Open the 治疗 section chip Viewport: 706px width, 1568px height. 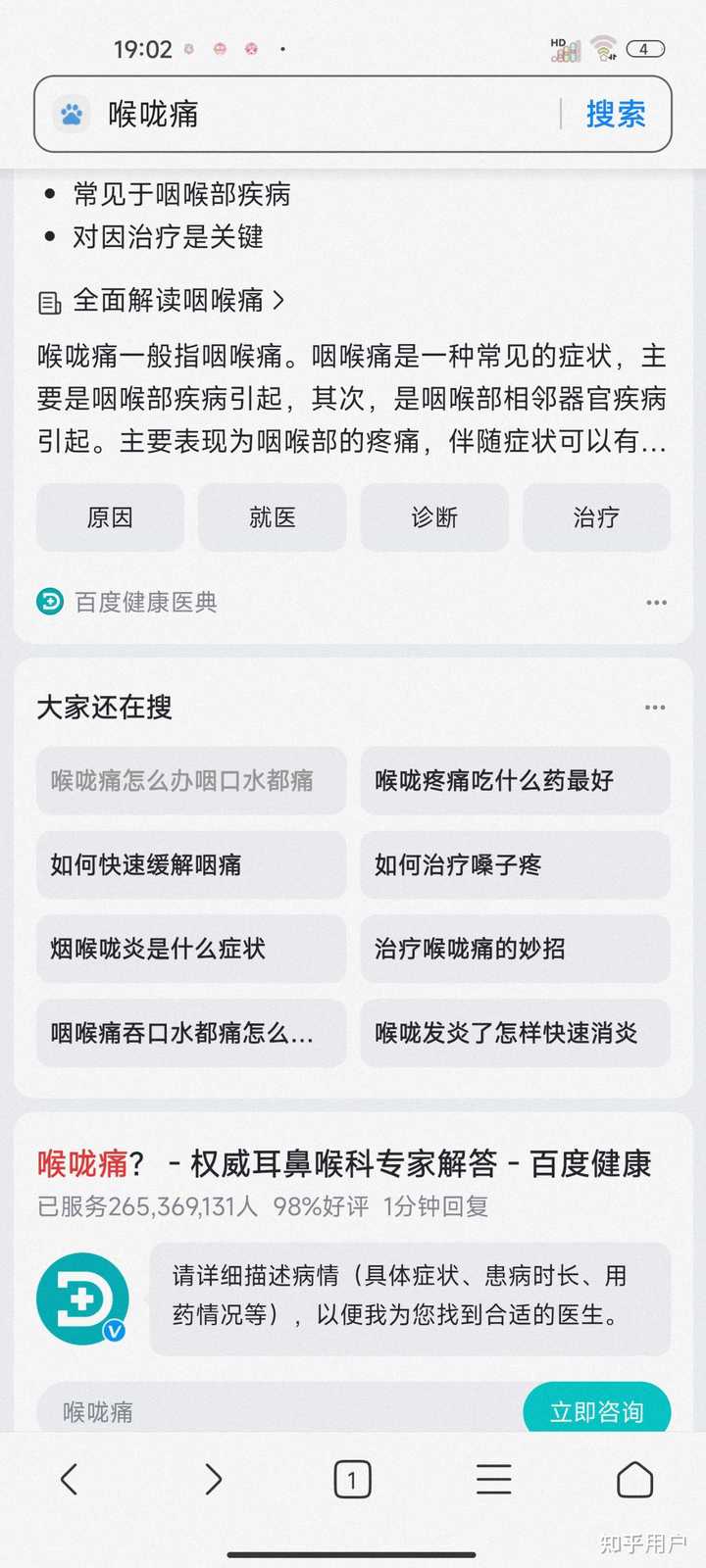point(596,517)
